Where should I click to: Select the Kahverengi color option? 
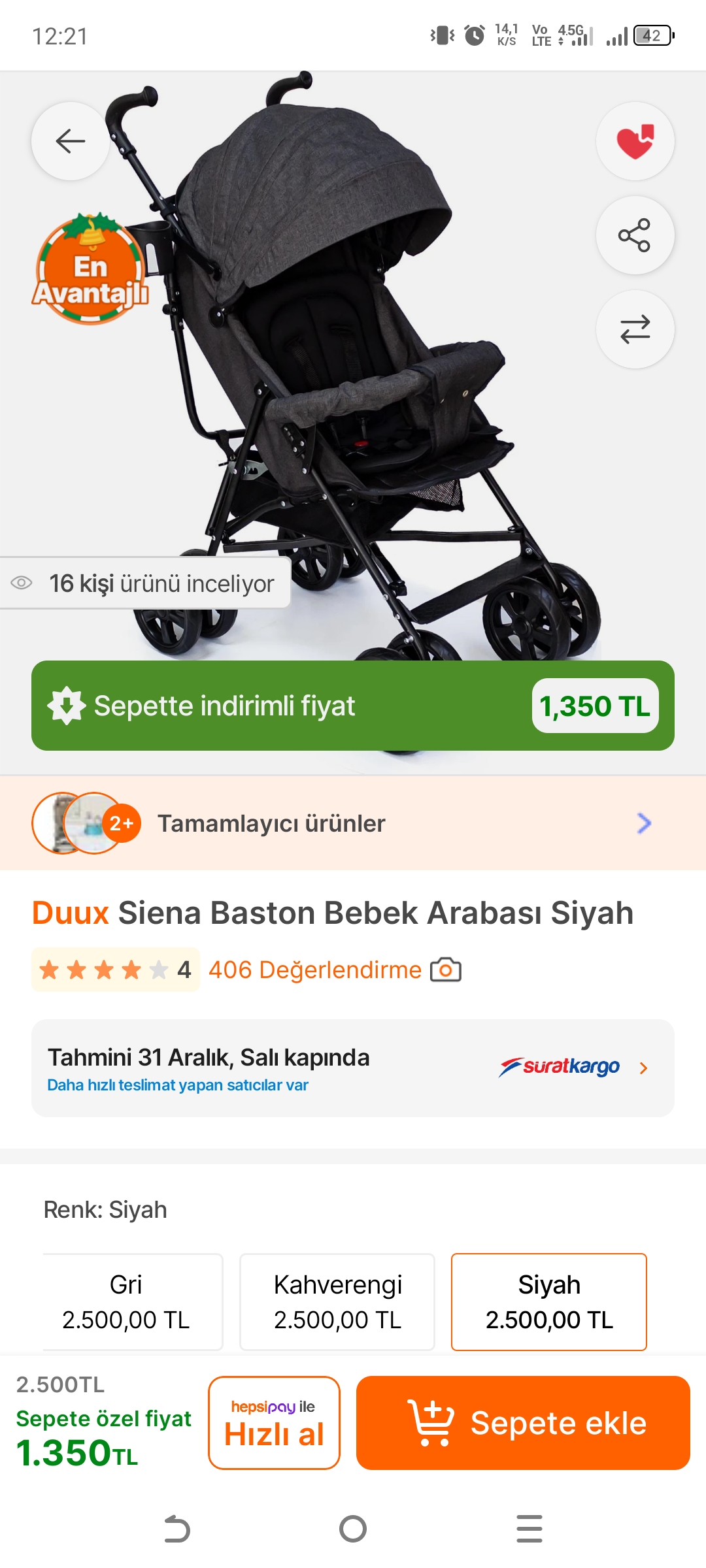point(337,1302)
